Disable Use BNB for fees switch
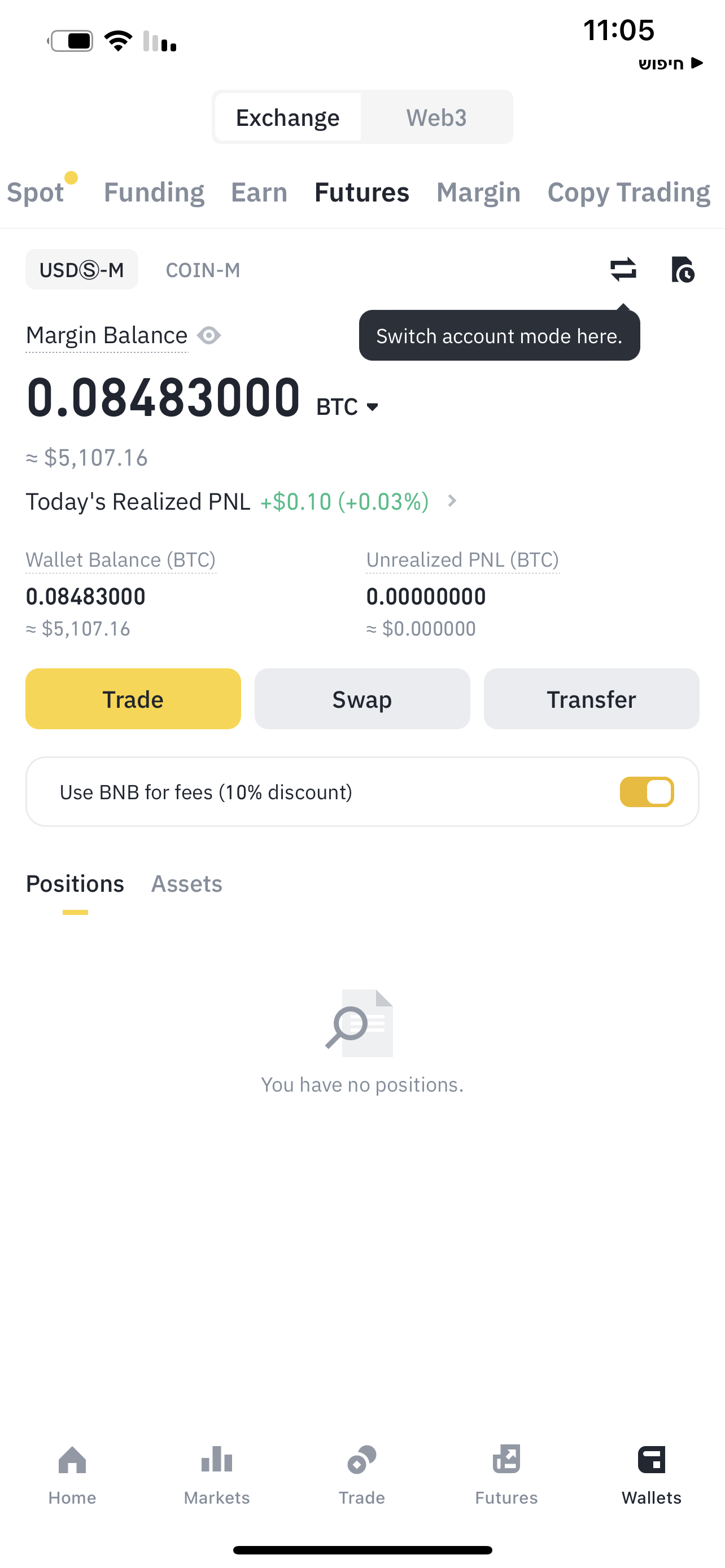The height and width of the screenshot is (1568, 725). 647,792
